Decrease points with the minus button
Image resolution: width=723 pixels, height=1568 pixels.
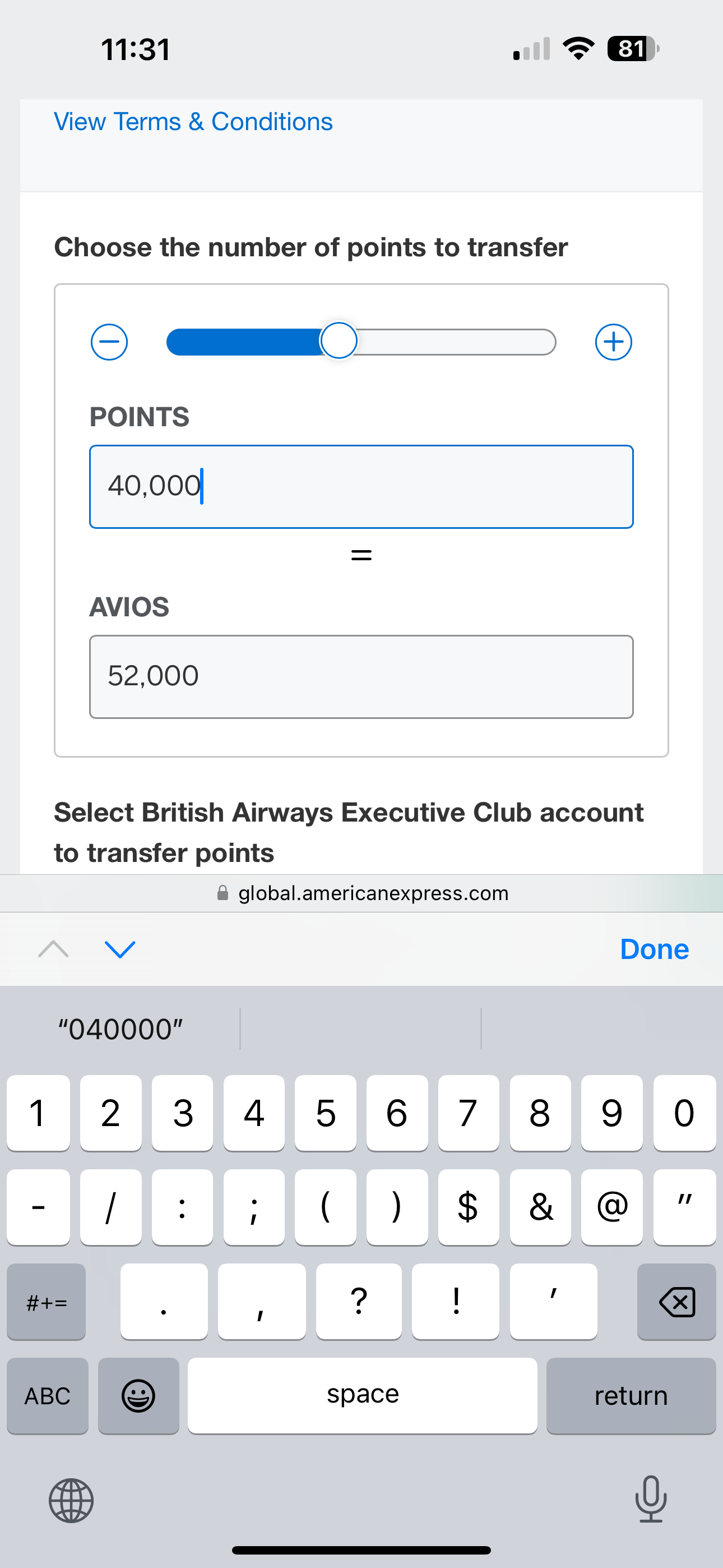[x=109, y=342]
